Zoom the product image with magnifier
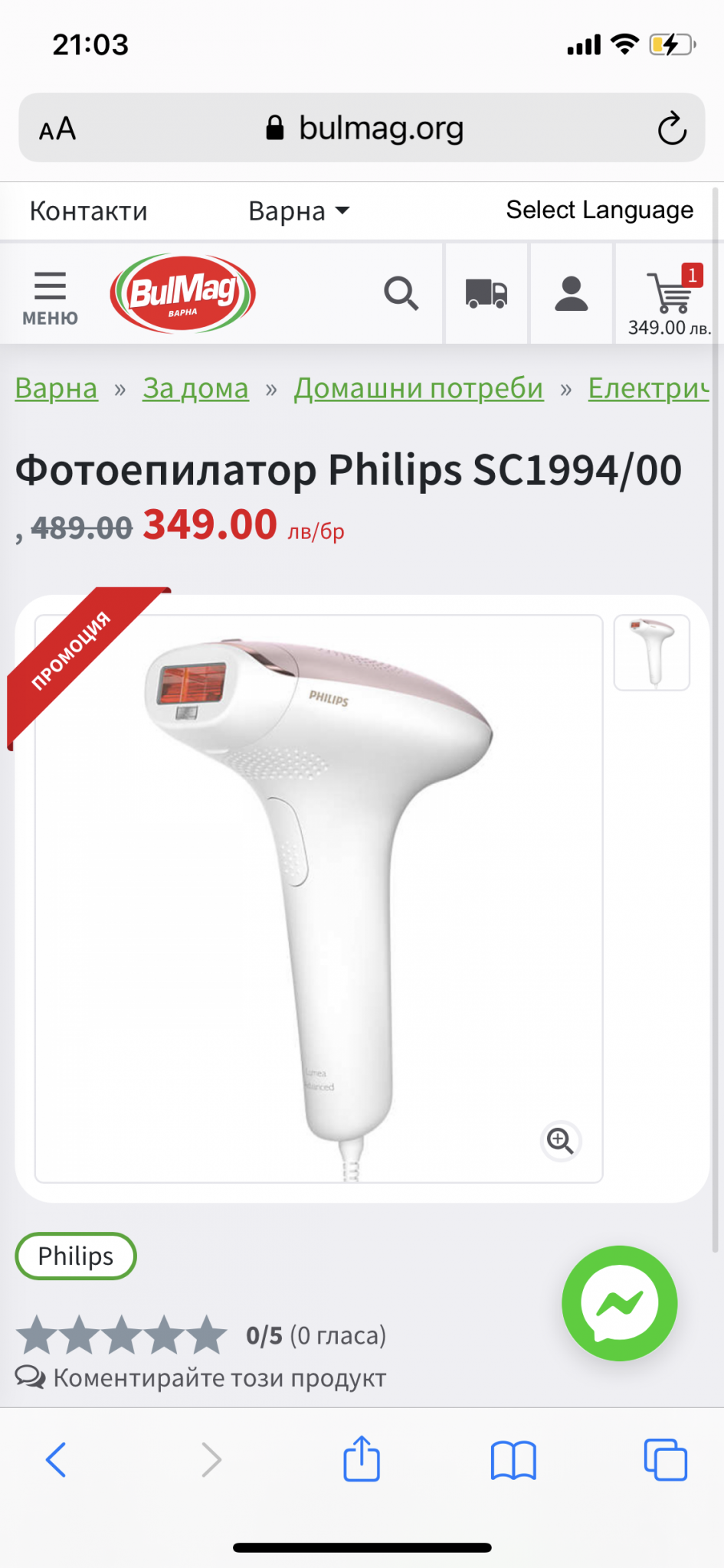The width and height of the screenshot is (724, 1568). pyautogui.click(x=561, y=1141)
